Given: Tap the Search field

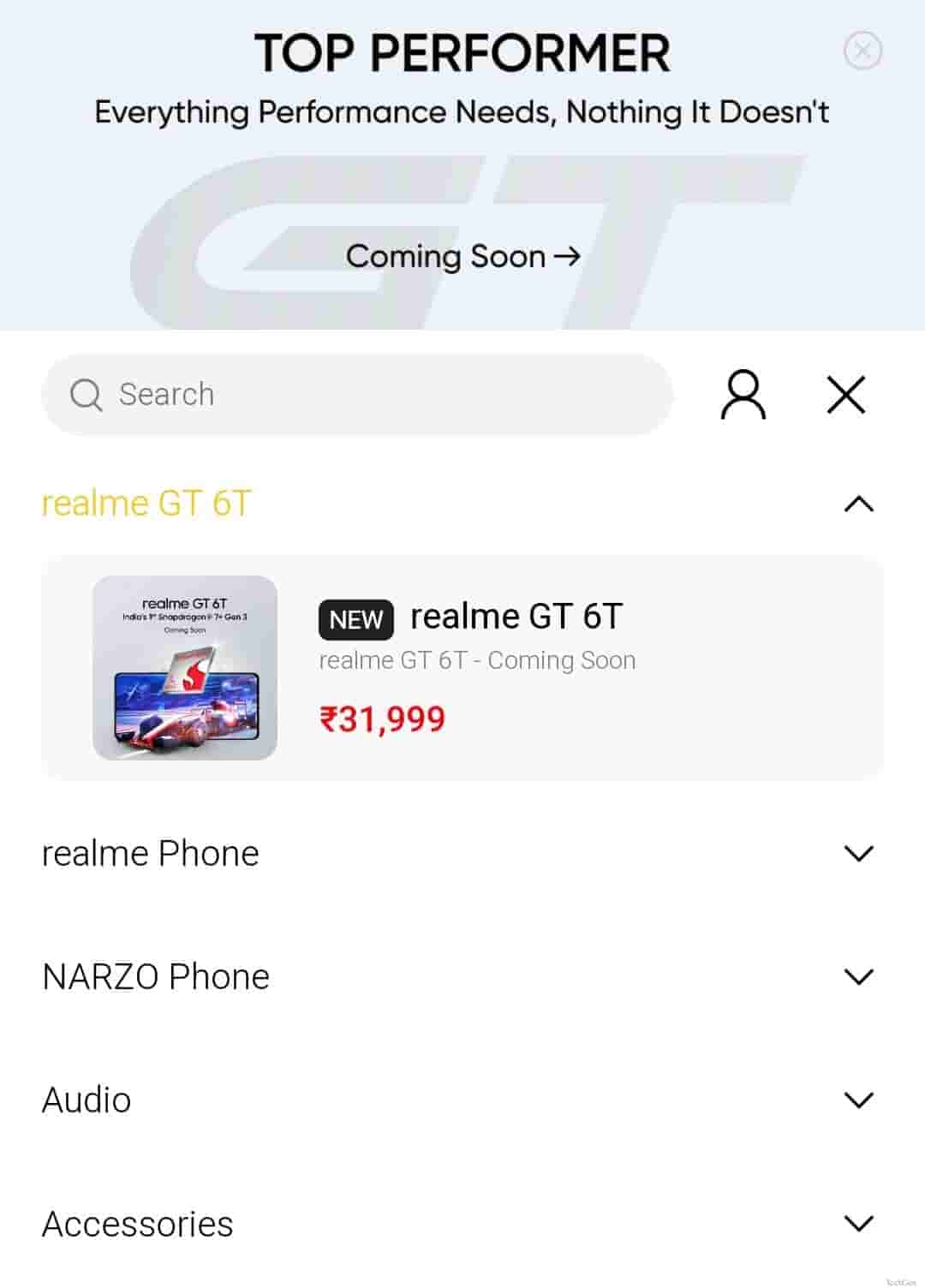Looking at the screenshot, I should tap(355, 395).
